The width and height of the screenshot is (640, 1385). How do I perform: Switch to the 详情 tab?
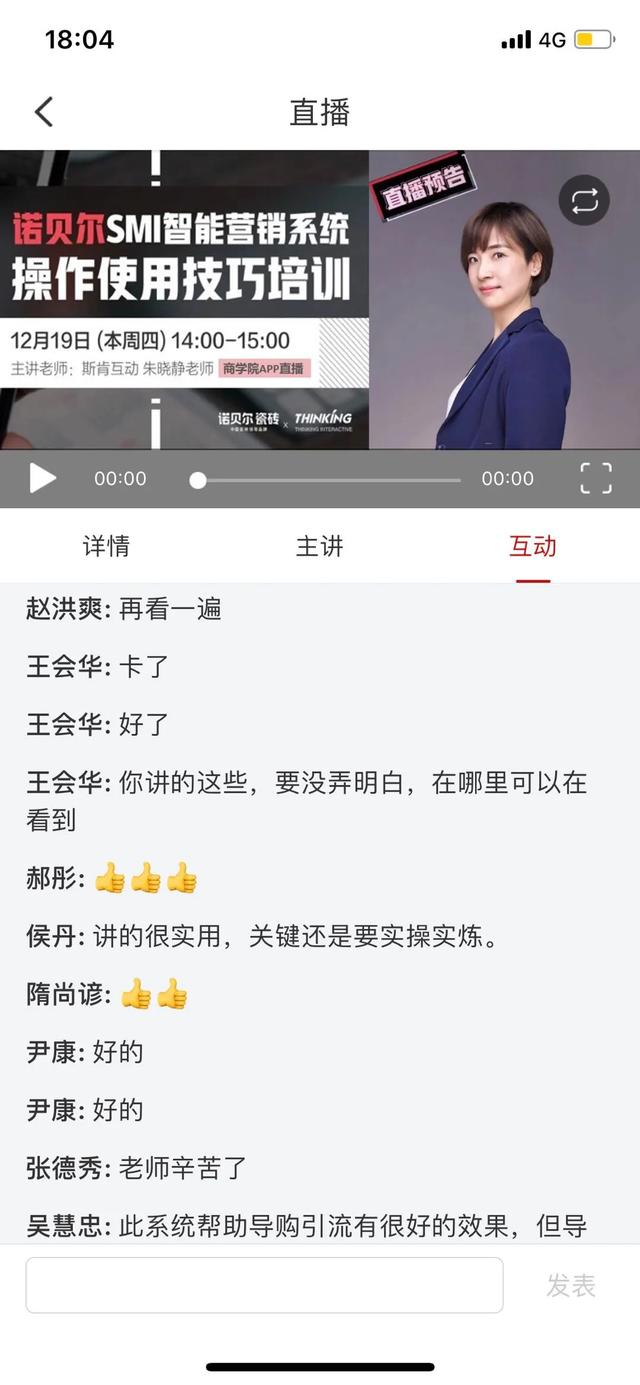tap(106, 546)
